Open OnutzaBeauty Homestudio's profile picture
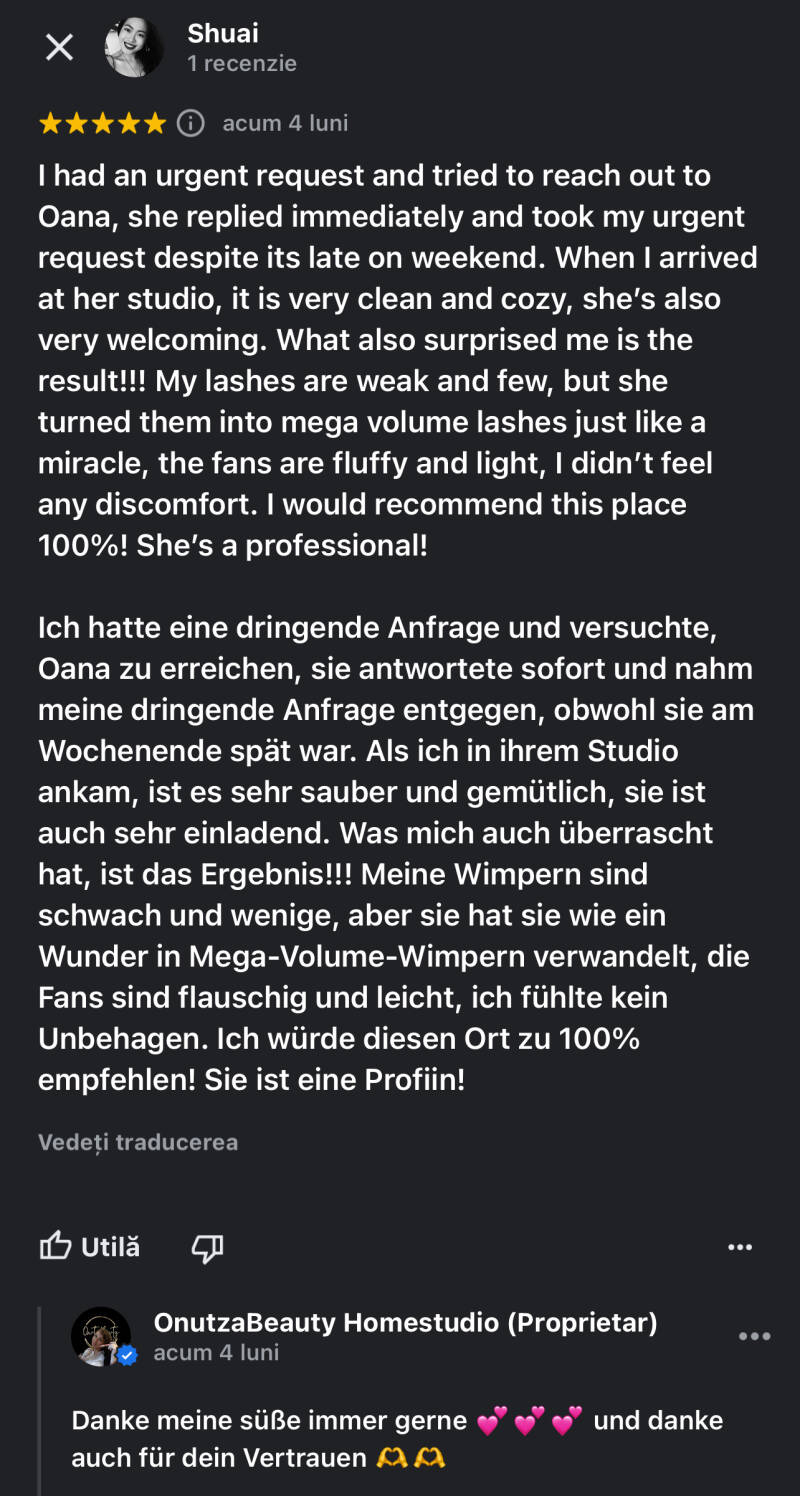Image resolution: width=800 pixels, height=1496 pixels. [x=101, y=1336]
